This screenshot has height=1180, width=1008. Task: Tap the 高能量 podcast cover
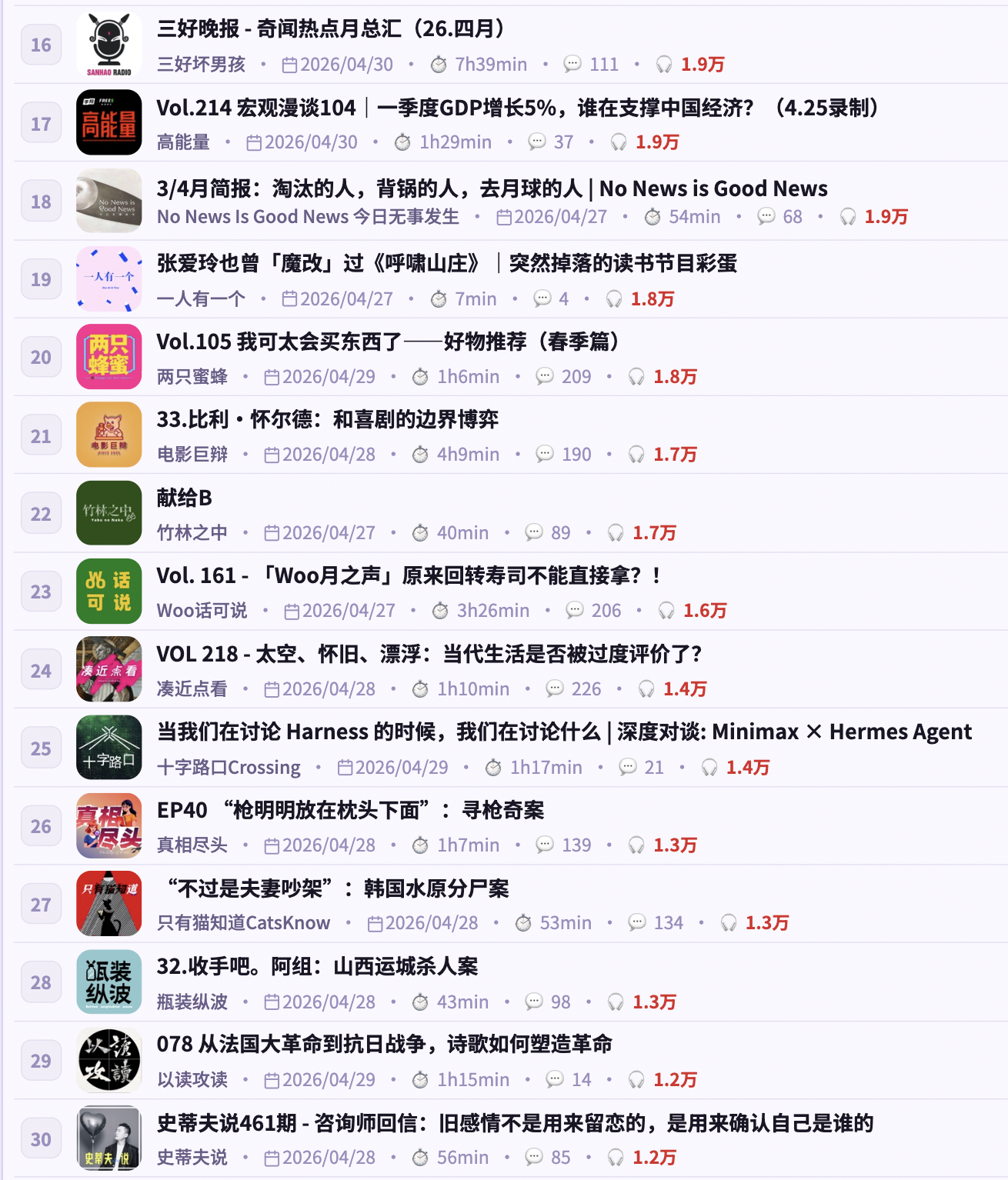[x=109, y=122]
